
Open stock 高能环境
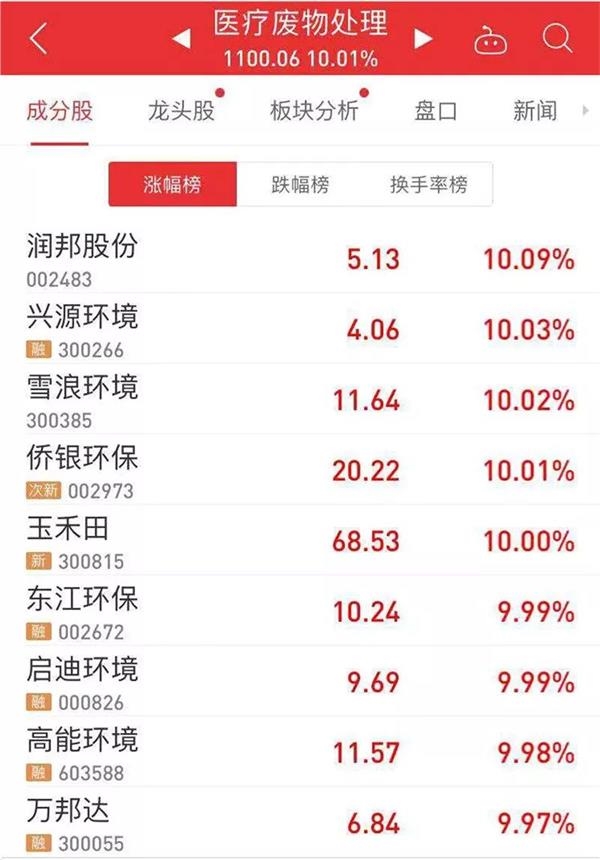tap(300, 752)
